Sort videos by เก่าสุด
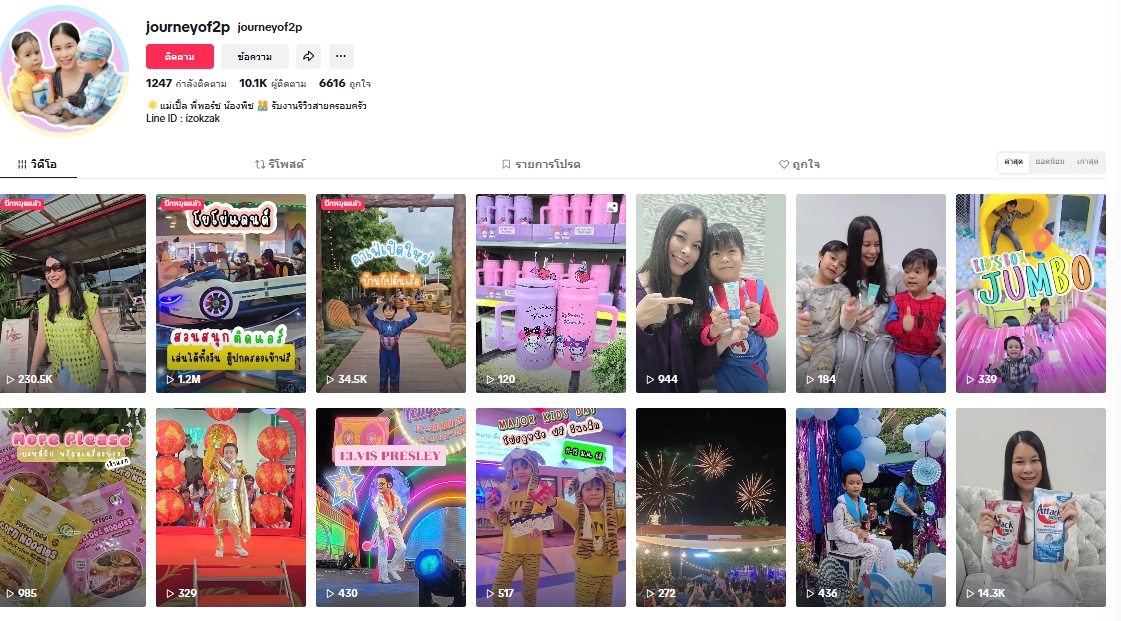1121x621 pixels. pos(1087,162)
